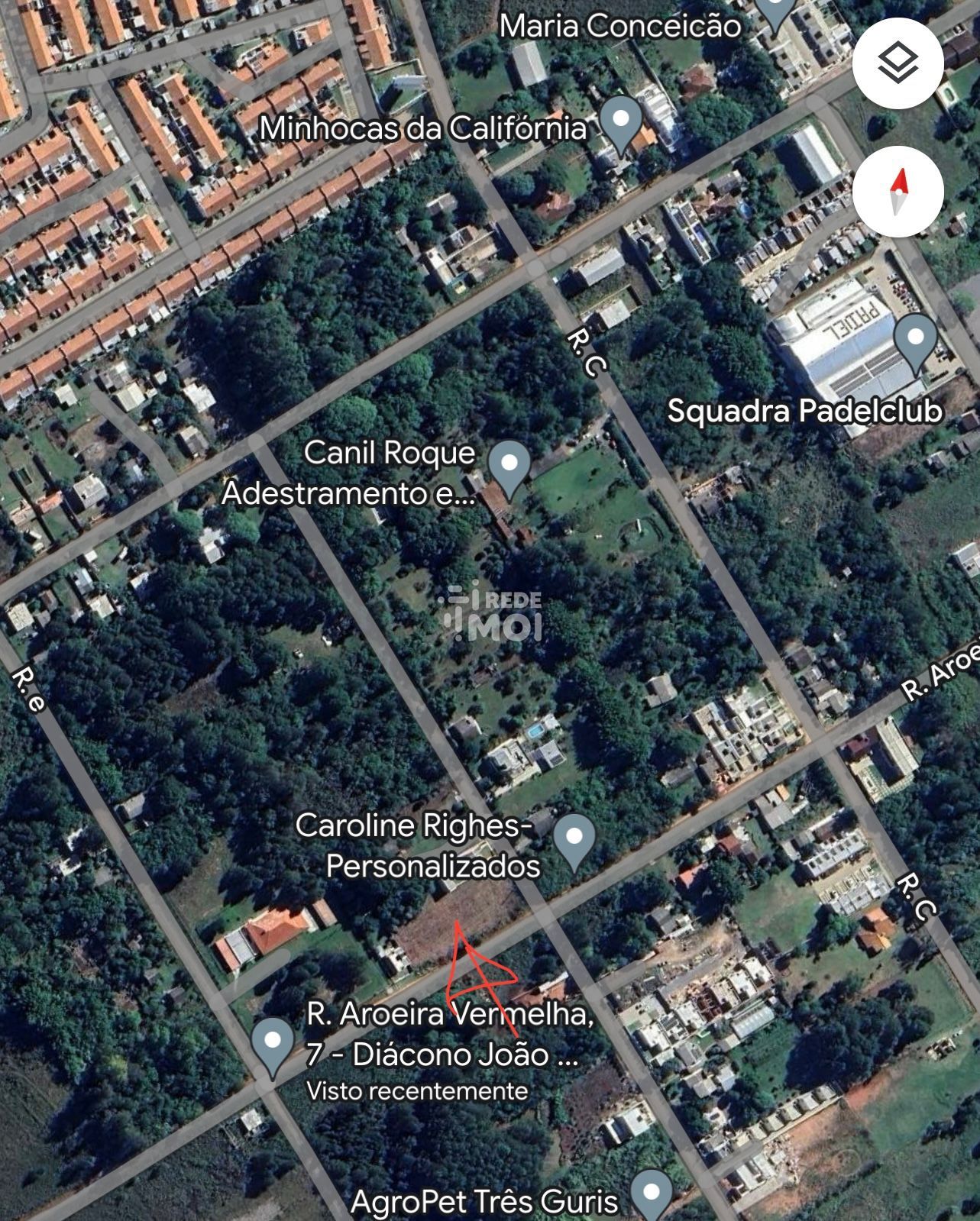The height and width of the screenshot is (1221, 980).
Task: Open the map layers button
Action: pos(898,63)
